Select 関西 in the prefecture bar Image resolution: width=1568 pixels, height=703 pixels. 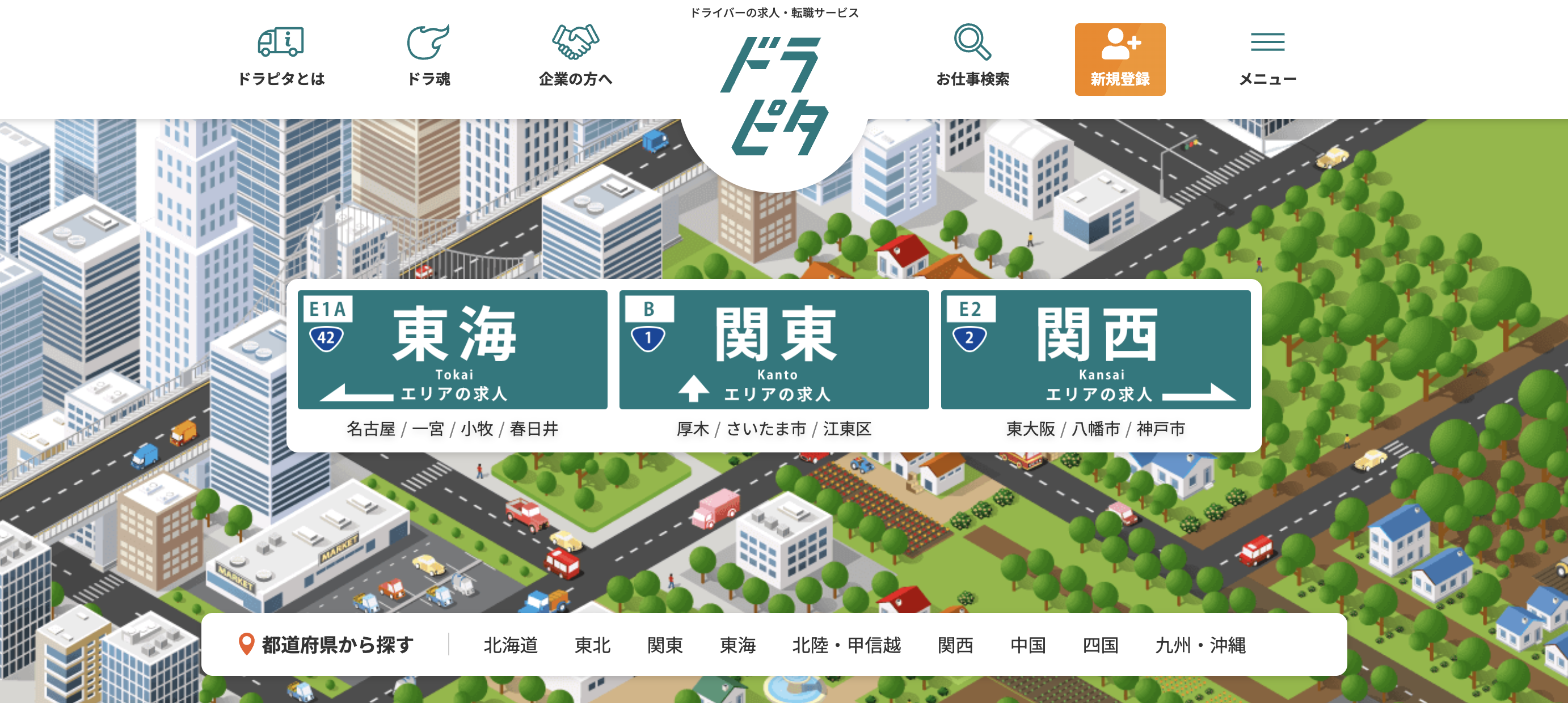pos(955,645)
